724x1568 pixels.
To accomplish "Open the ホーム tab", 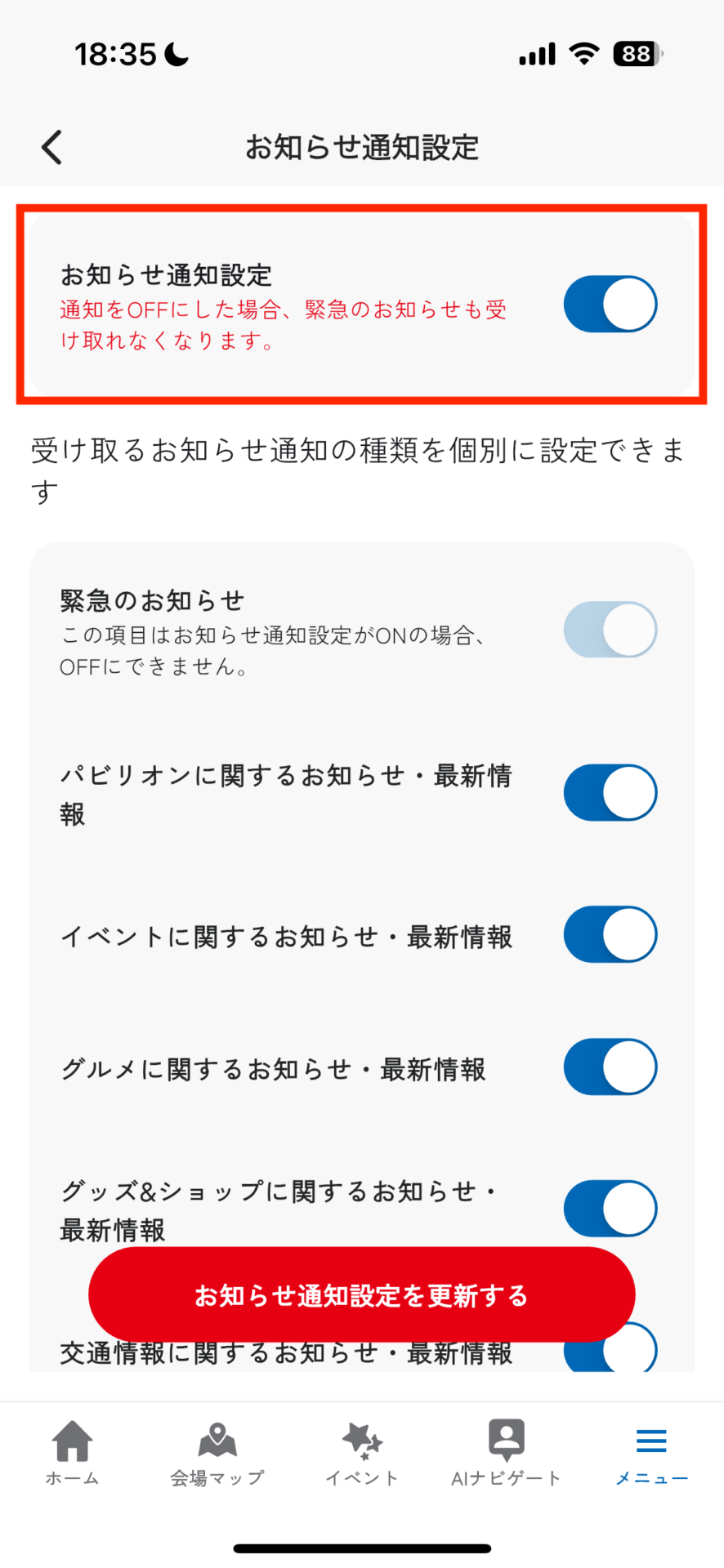I will coord(73,1453).
